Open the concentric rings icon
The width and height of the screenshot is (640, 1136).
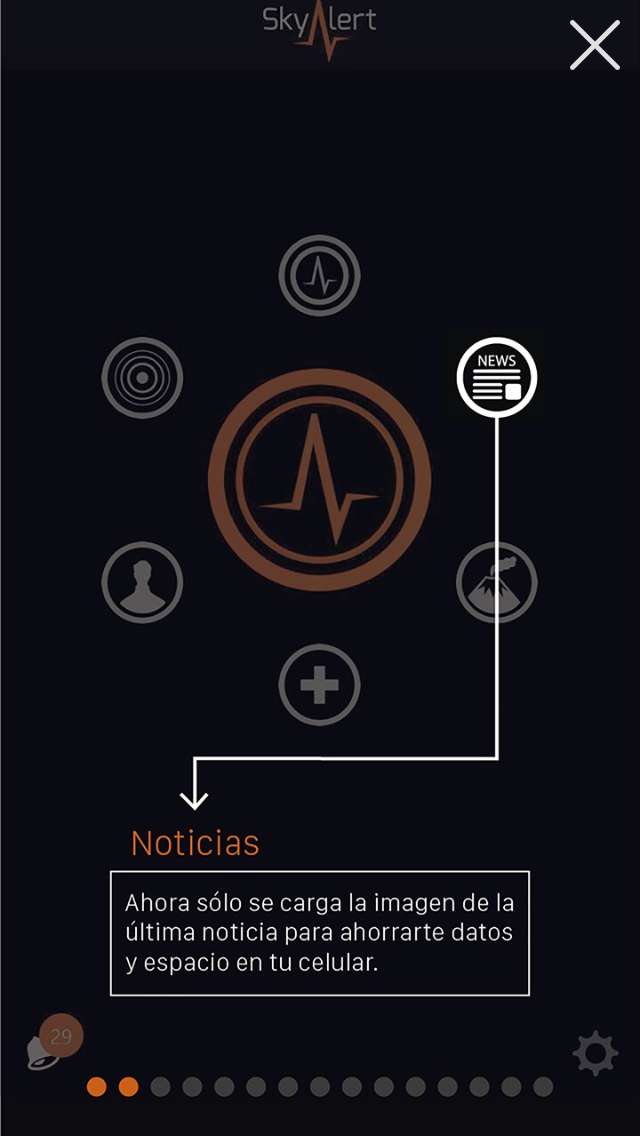[x=142, y=378]
